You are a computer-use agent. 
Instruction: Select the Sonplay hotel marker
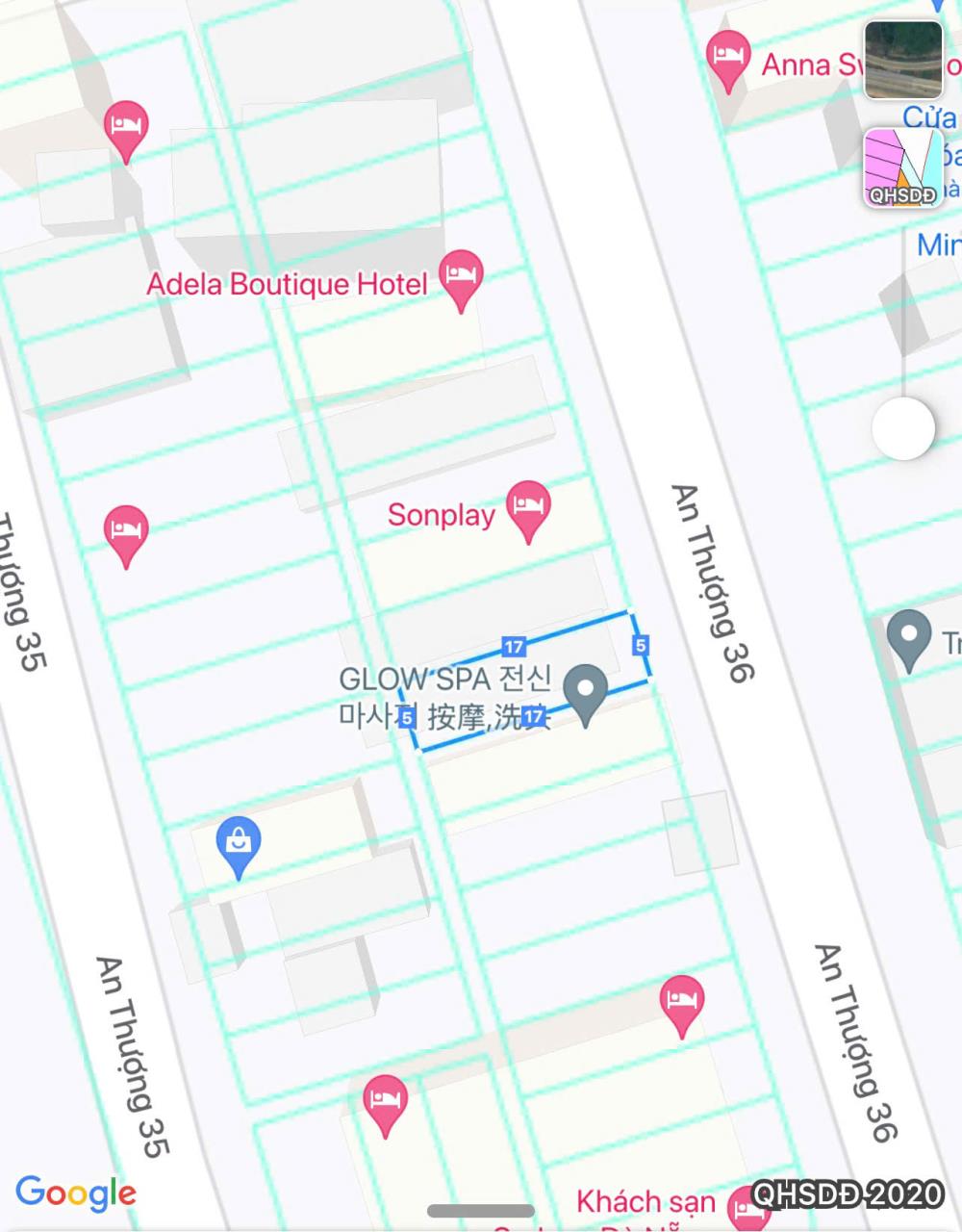(528, 507)
